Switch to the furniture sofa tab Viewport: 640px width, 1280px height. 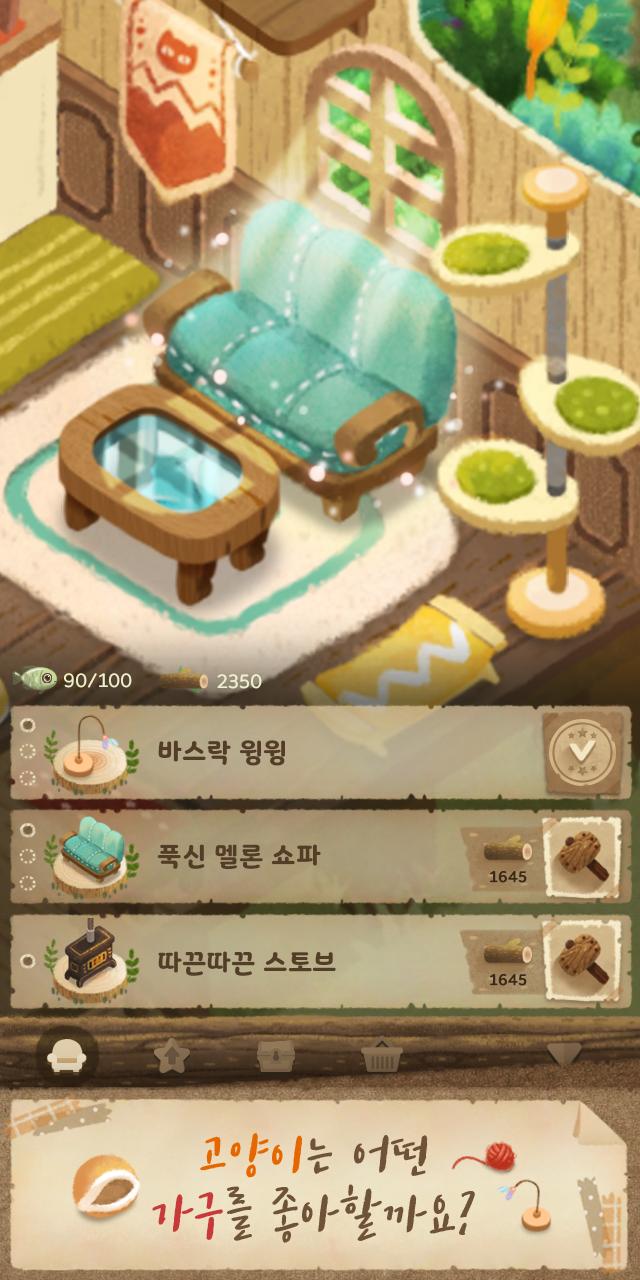67,1055
